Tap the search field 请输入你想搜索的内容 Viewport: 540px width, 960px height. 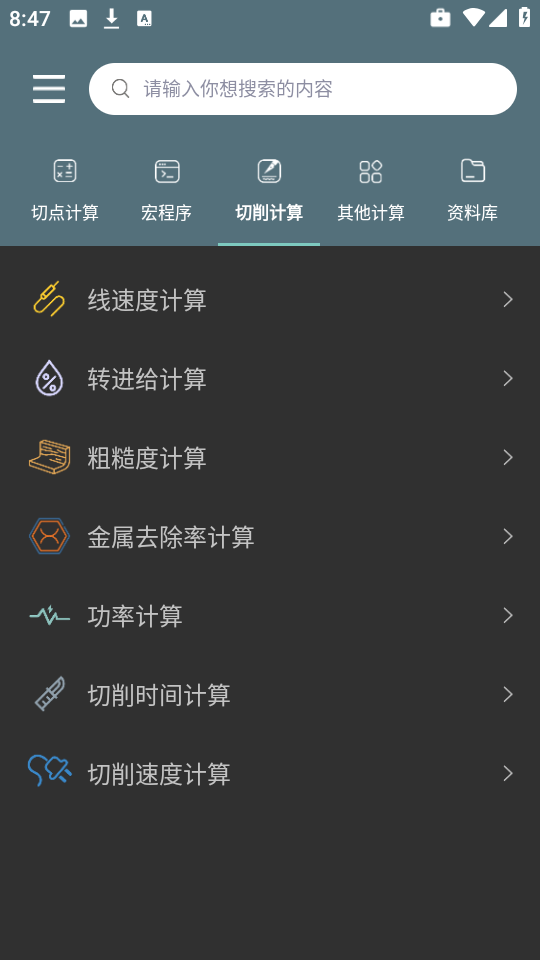coord(303,89)
